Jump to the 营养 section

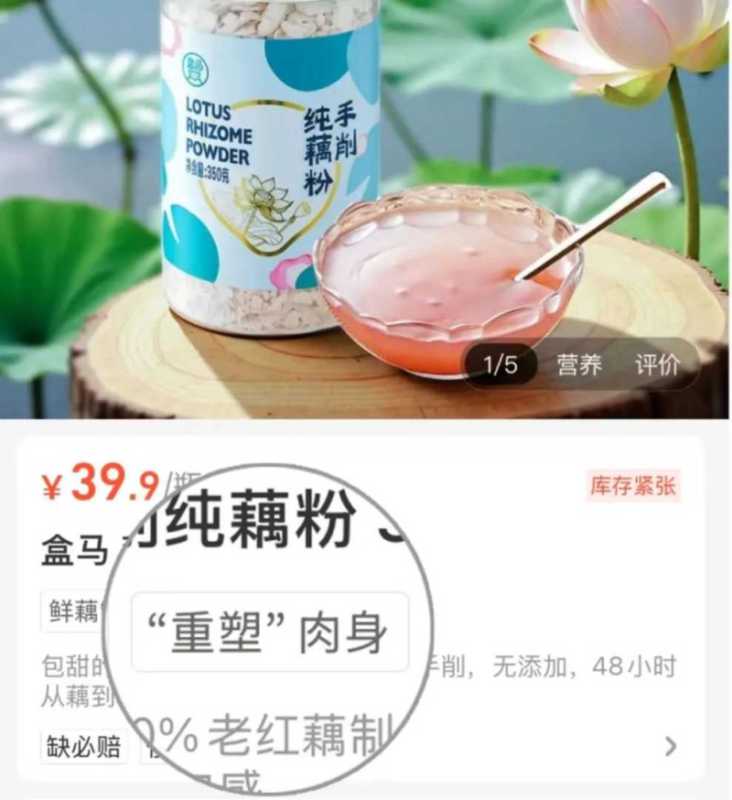click(580, 365)
